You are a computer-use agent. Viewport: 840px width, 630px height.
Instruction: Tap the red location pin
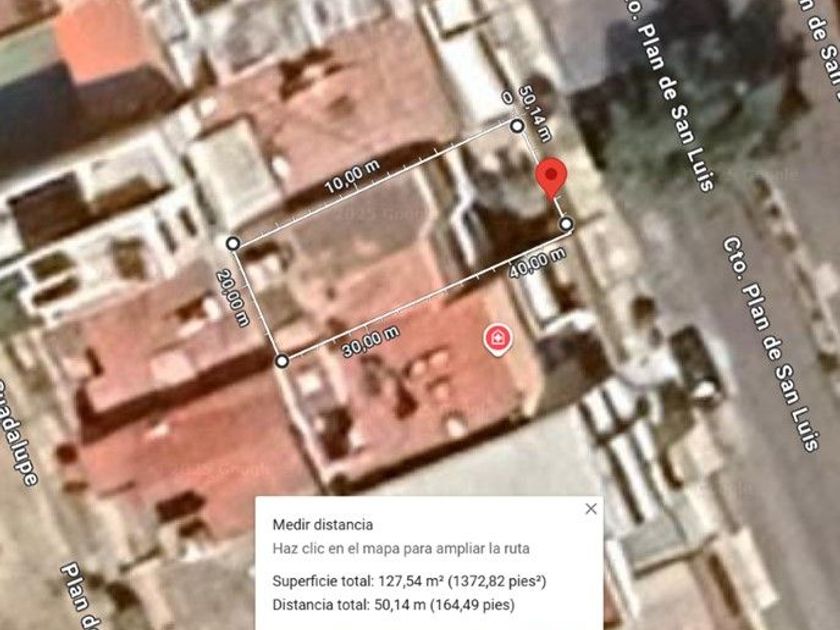[551, 178]
